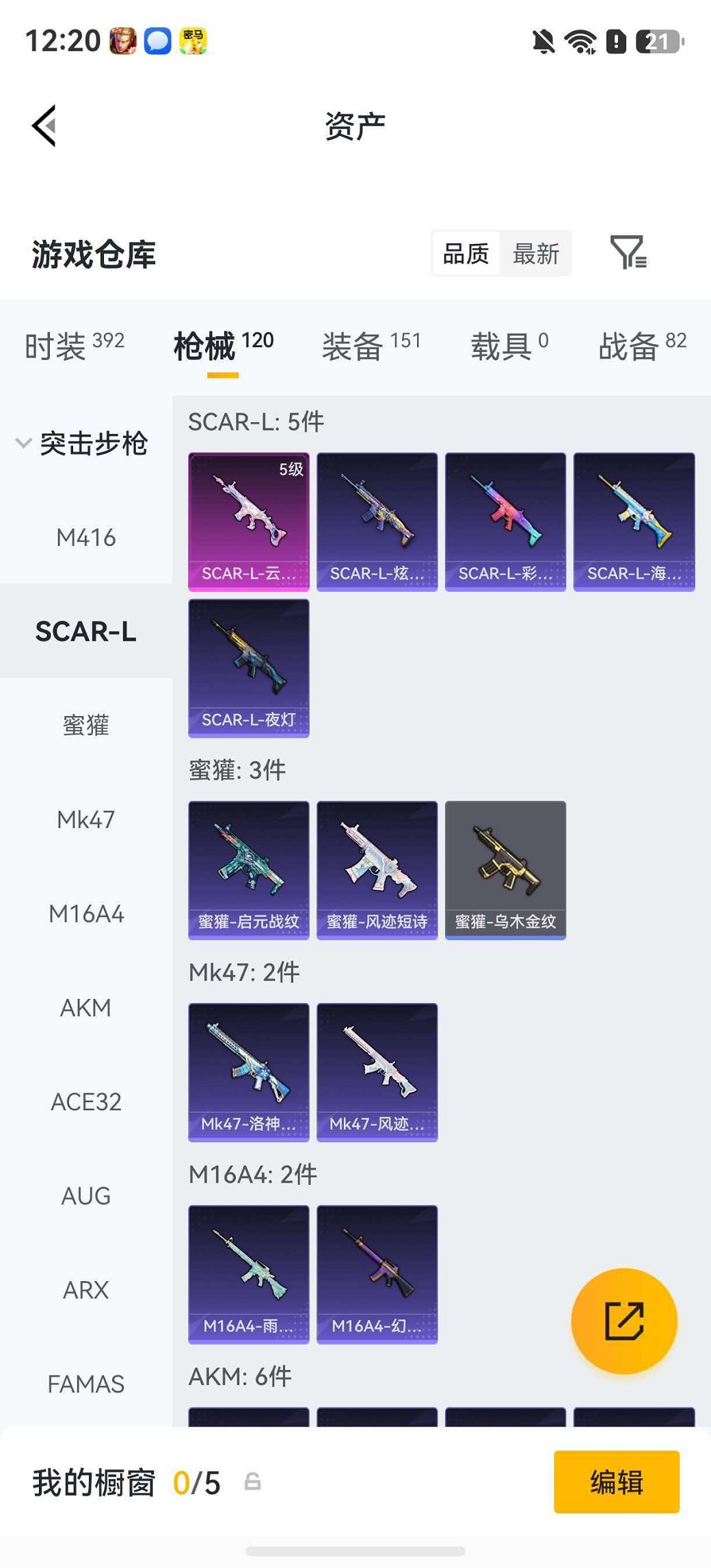This screenshot has height=1568, width=711.
Task: Open the SCAR-L-夜灯 skin
Action: pyautogui.click(x=249, y=668)
